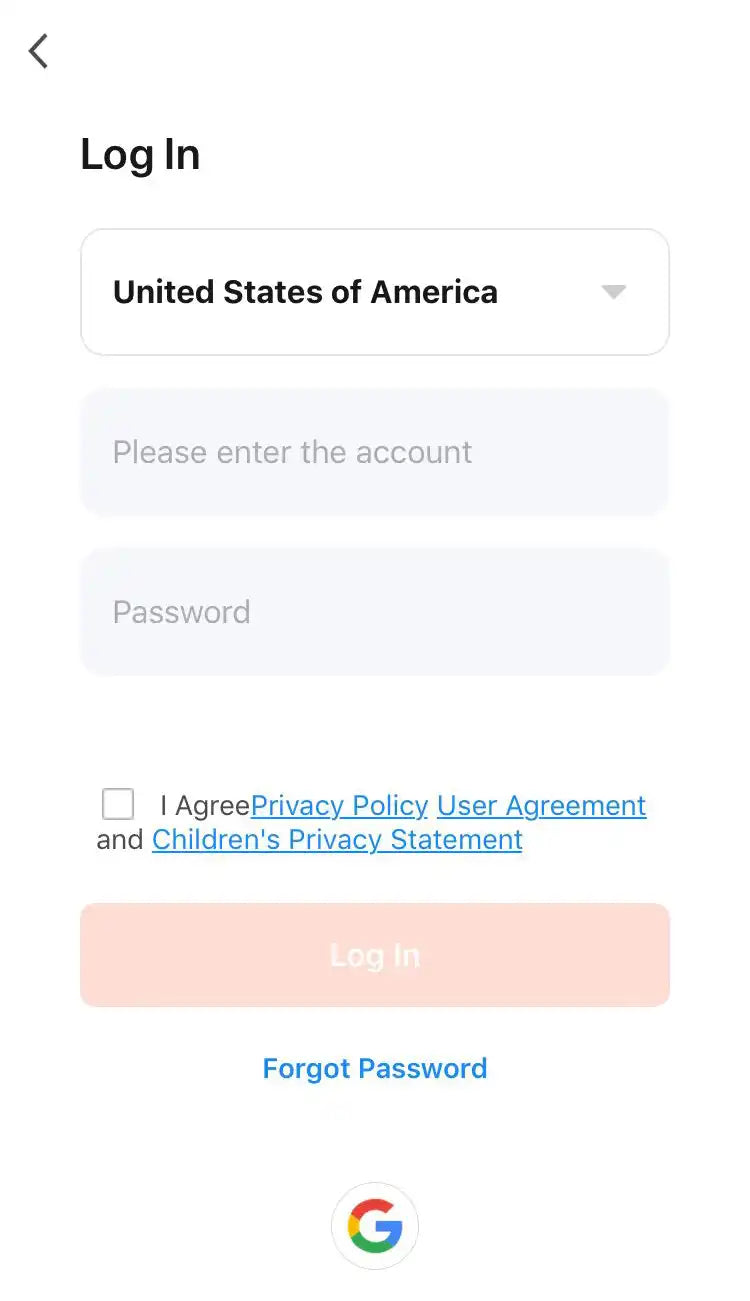
Task: Check the I Agree checkbox
Action: pyautogui.click(x=118, y=804)
